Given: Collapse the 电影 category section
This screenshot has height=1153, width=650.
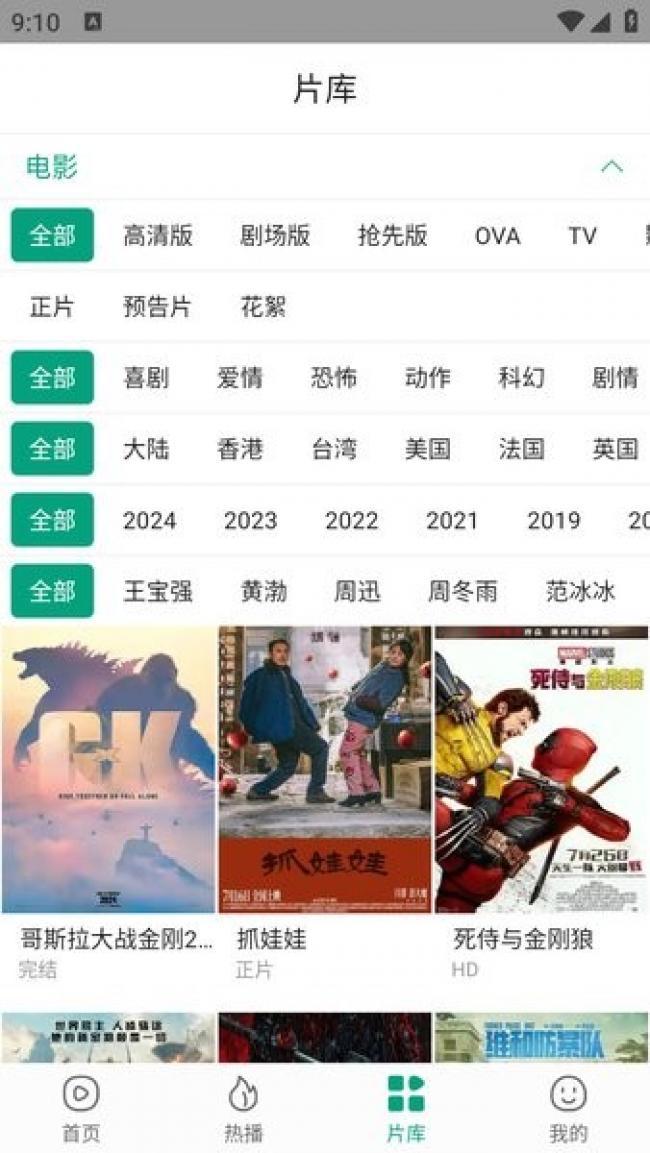Looking at the screenshot, I should click(x=611, y=167).
